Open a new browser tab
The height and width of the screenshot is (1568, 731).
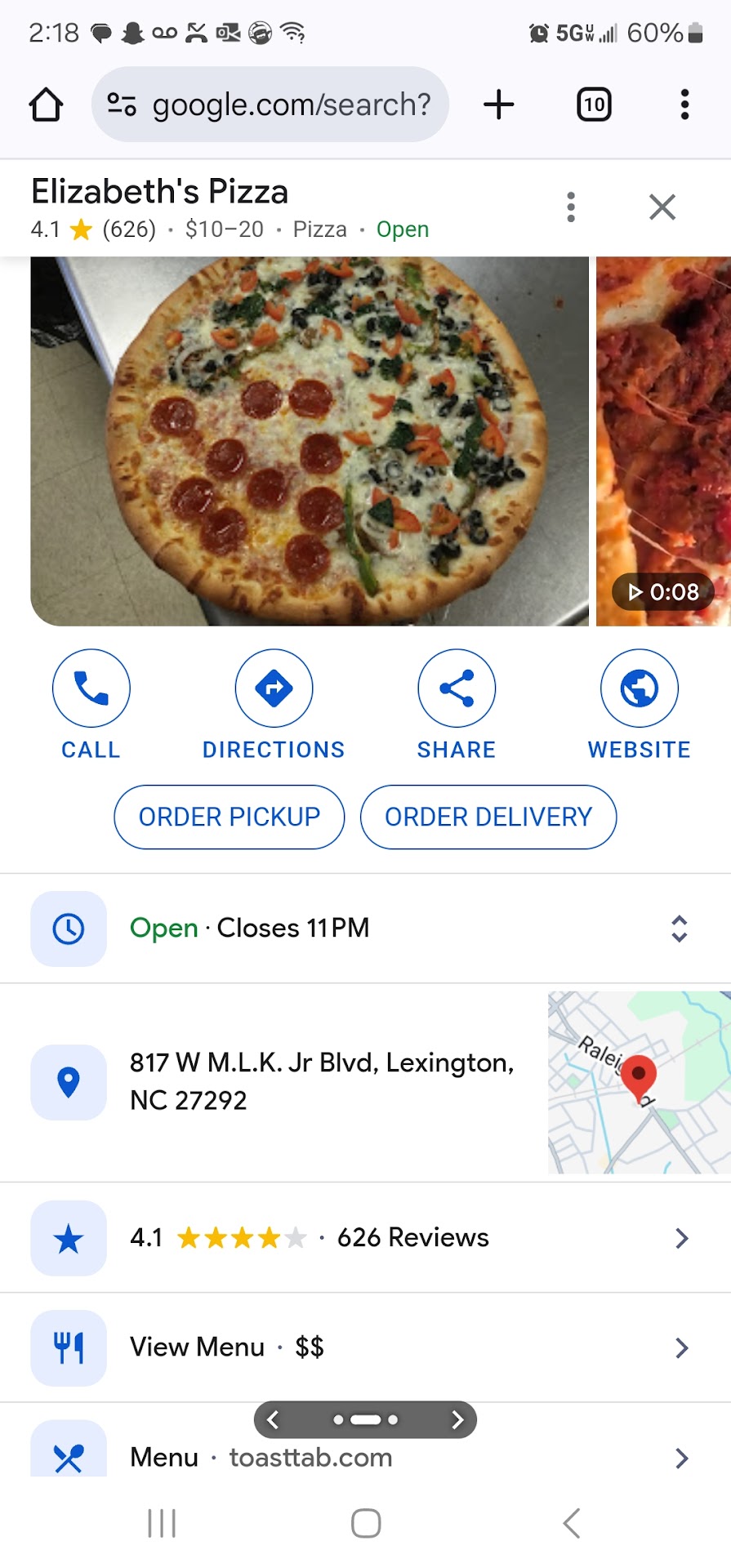tap(498, 105)
